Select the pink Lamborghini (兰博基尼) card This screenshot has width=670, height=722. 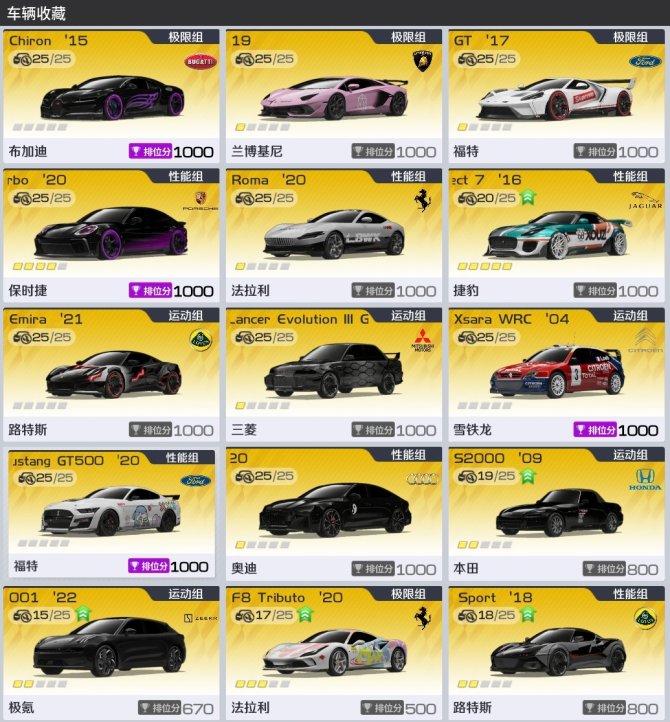coord(333,97)
